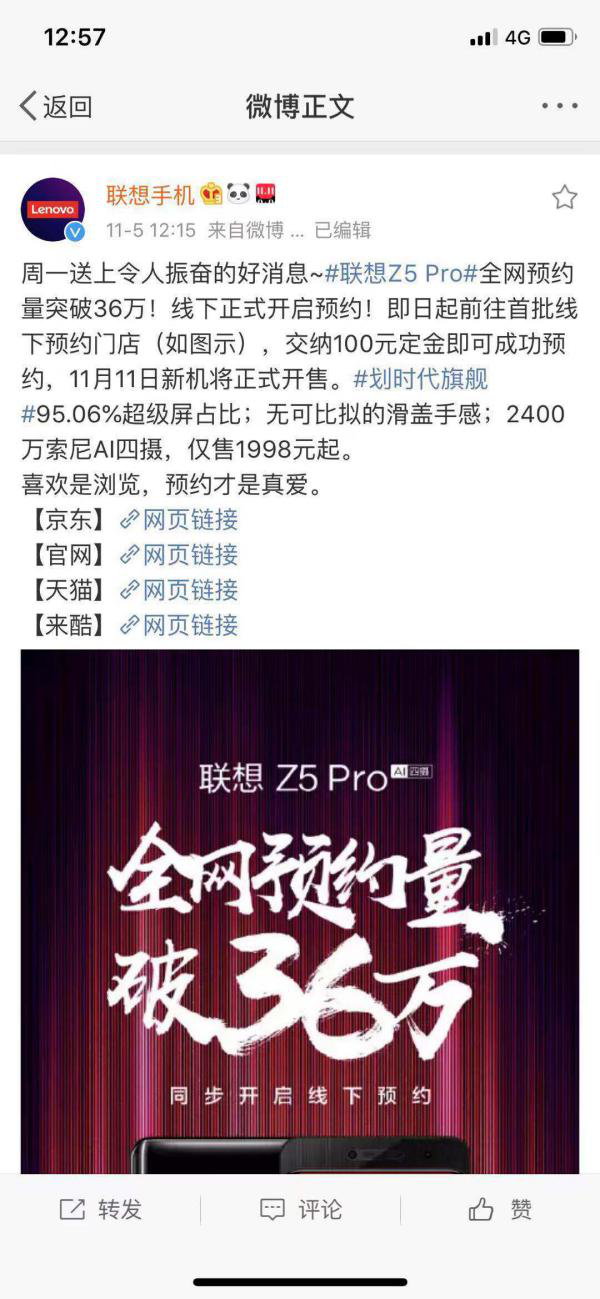Image resolution: width=600 pixels, height=1299 pixels.
Task: Open hashtag #联想Z5 Pro#
Action: coord(402,272)
